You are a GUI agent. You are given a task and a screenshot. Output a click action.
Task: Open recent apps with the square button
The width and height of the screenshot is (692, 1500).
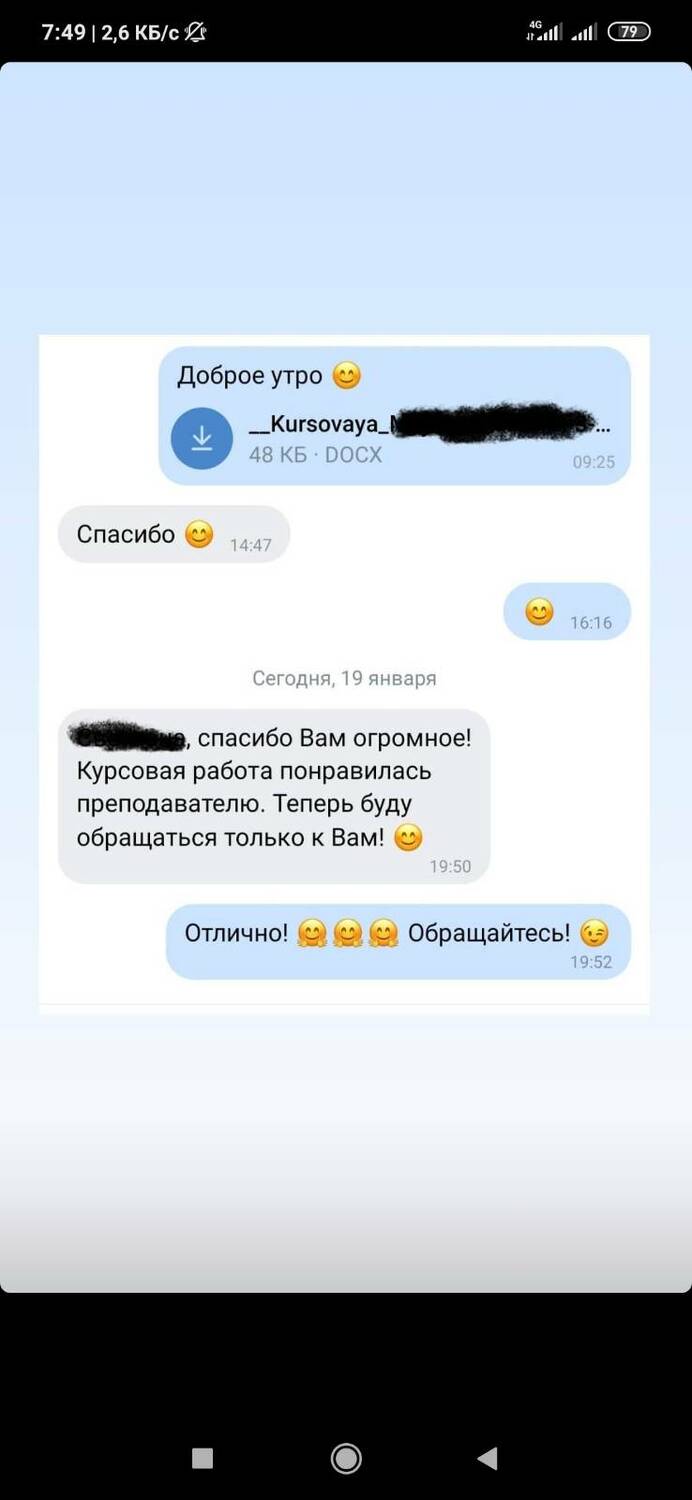point(202,1458)
